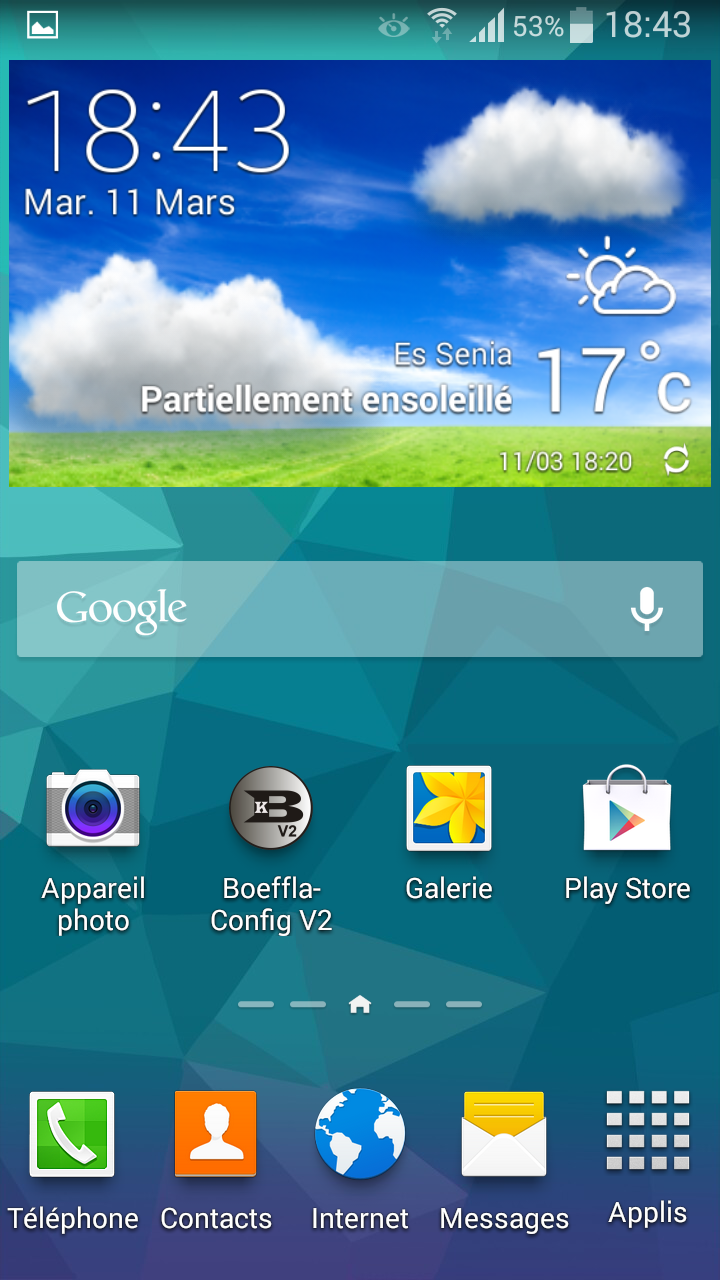Open the Appareil photo camera app
The height and width of the screenshot is (1280, 720).
[93, 808]
